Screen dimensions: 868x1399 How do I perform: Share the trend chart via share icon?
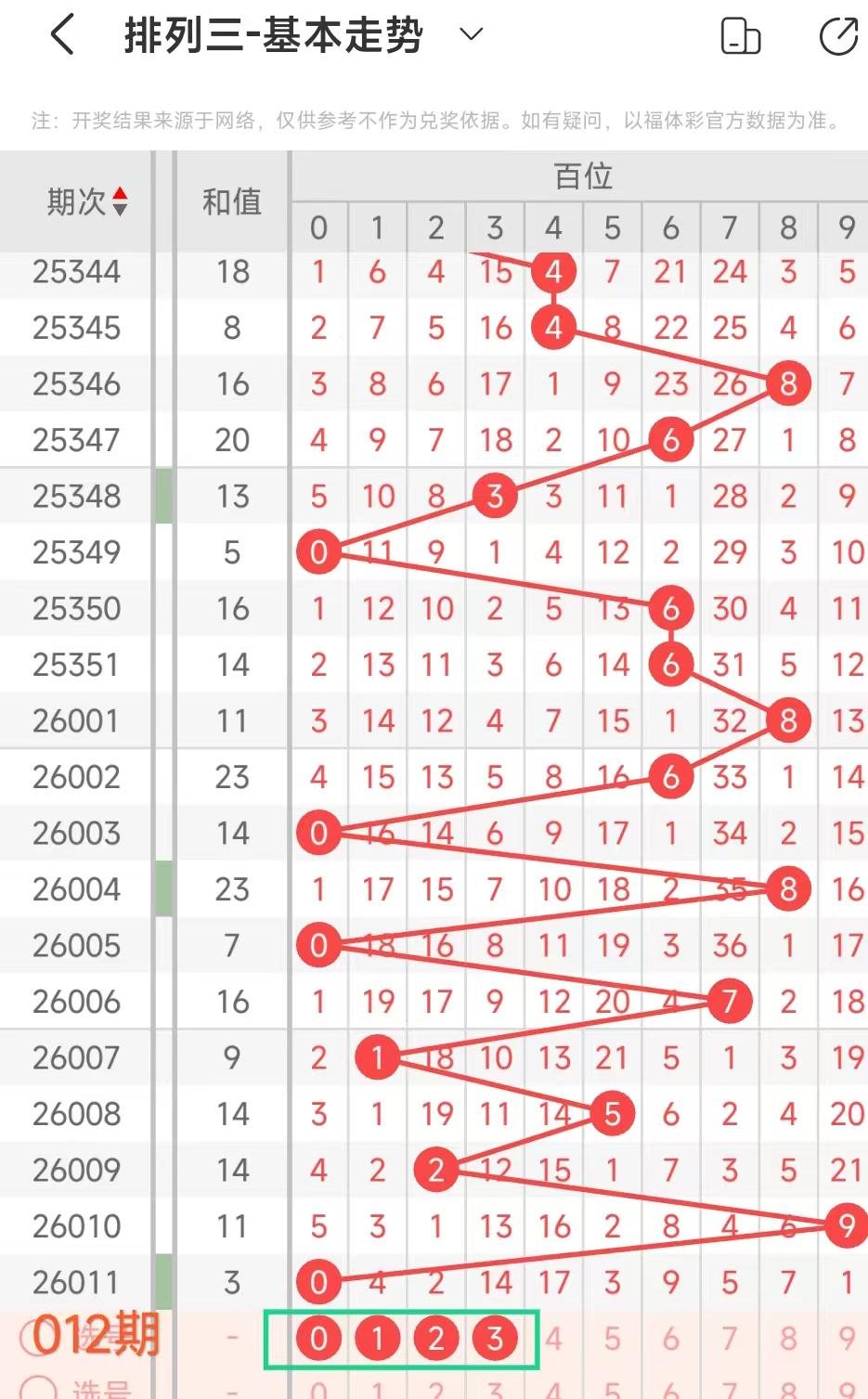pos(838,36)
